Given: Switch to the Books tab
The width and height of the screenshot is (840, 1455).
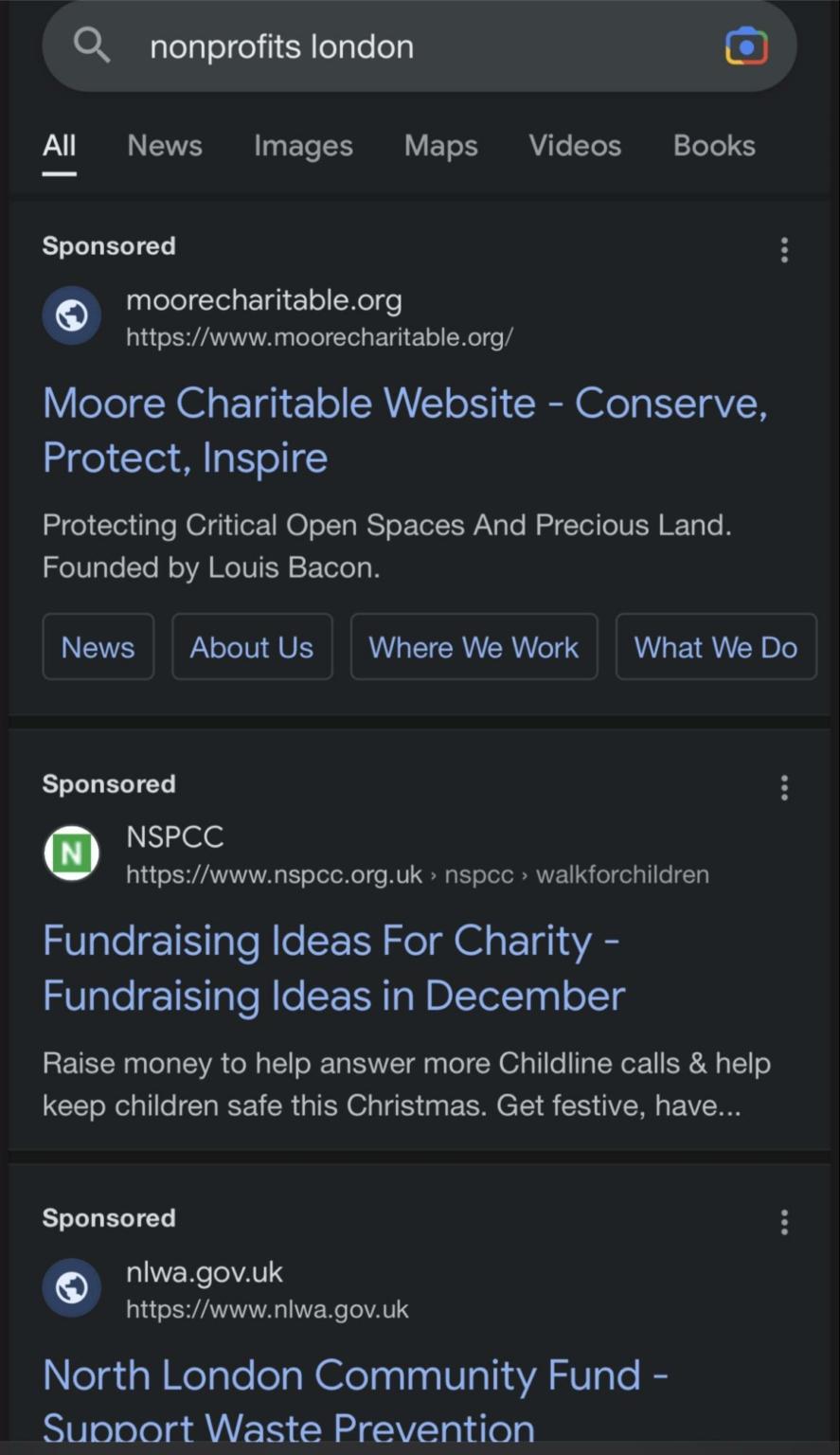Looking at the screenshot, I should tap(714, 146).
